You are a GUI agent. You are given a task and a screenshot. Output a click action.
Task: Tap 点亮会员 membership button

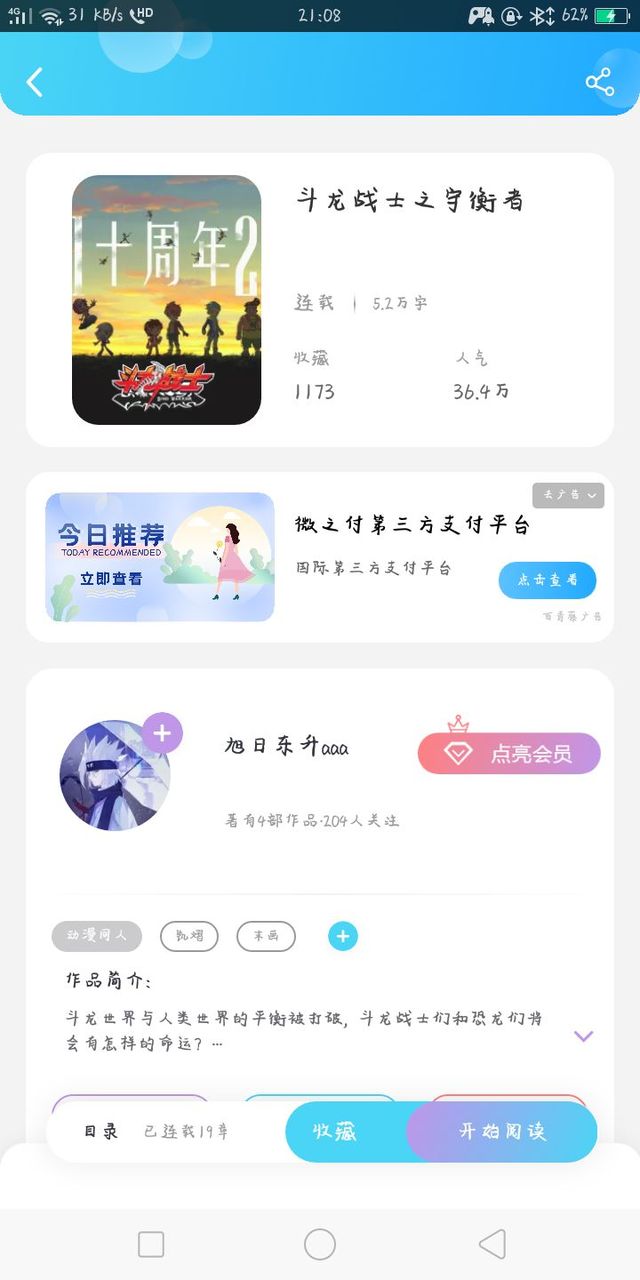pos(509,753)
